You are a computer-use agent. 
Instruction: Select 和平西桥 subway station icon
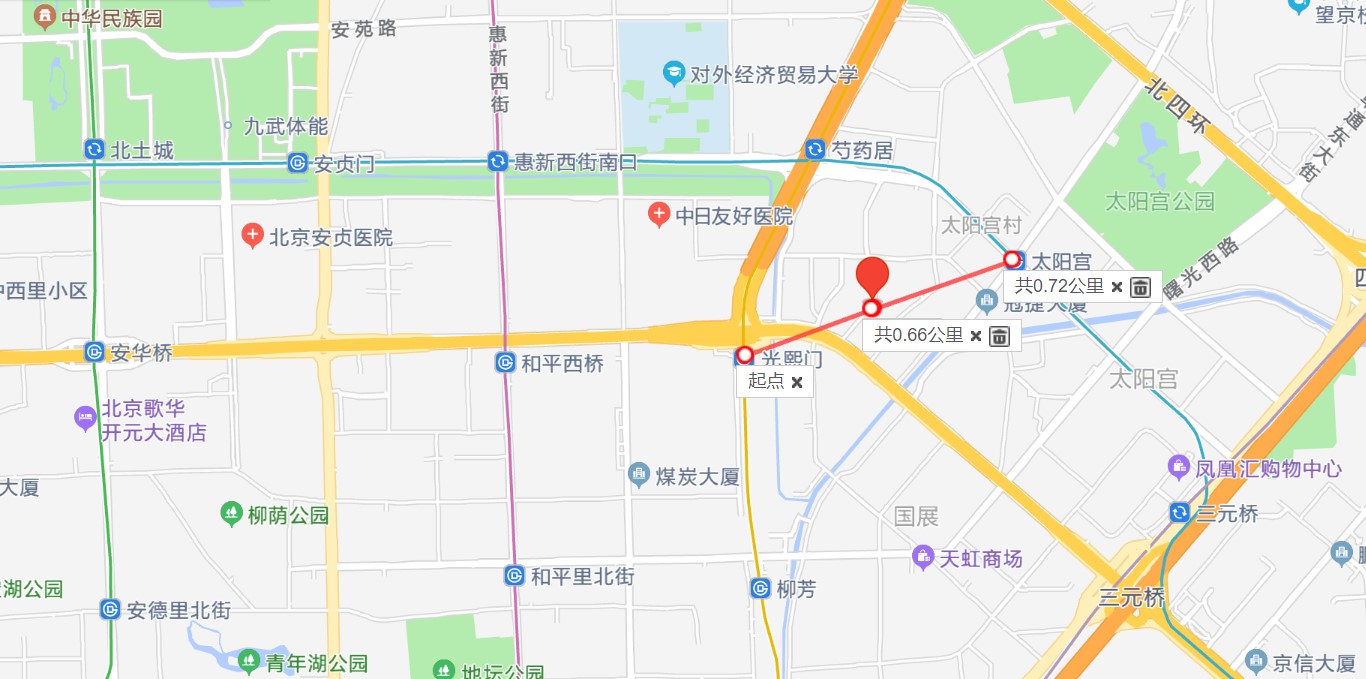pos(506,363)
